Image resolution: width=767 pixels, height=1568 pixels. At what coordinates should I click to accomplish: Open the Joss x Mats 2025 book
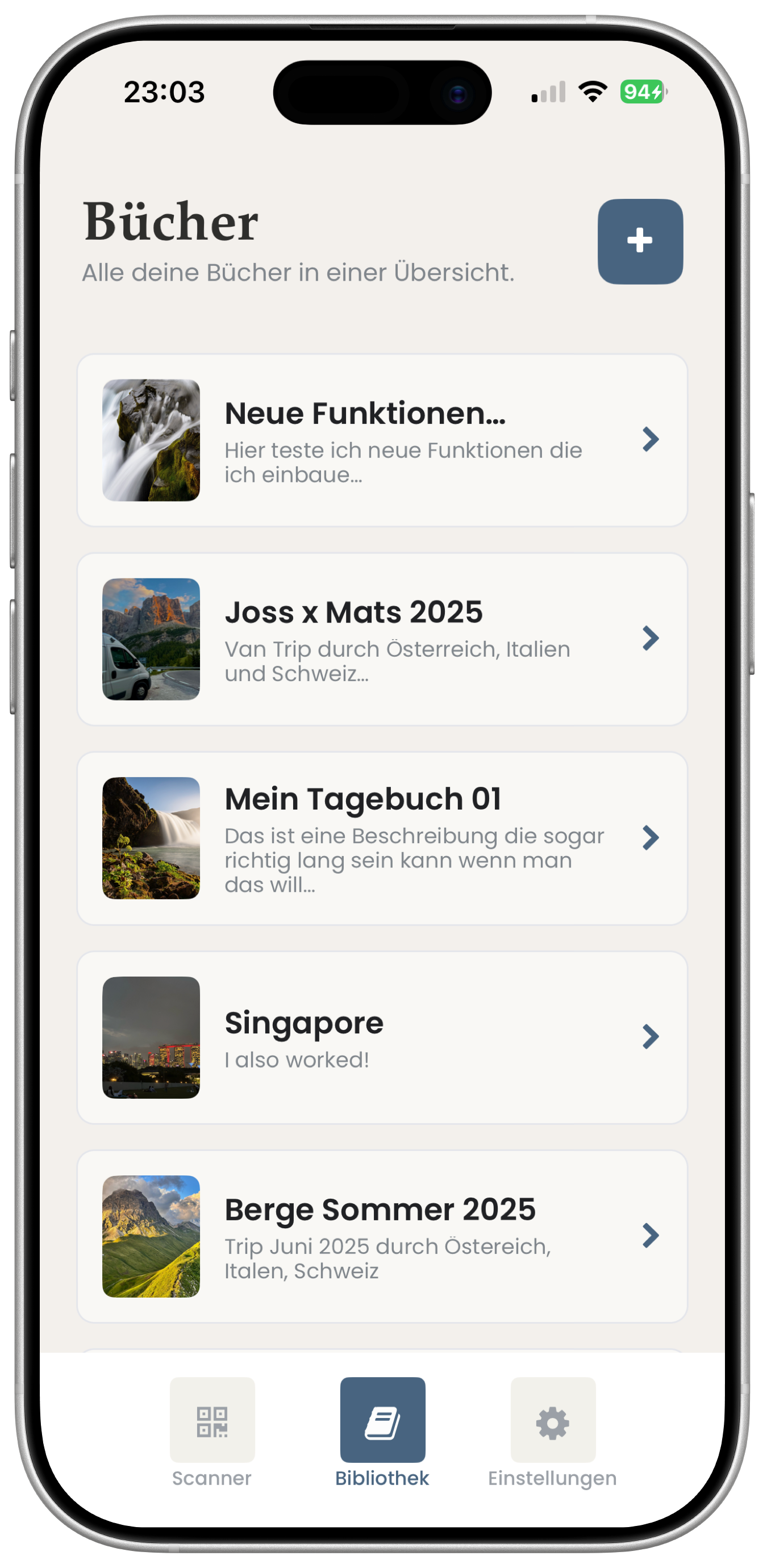[x=382, y=639]
